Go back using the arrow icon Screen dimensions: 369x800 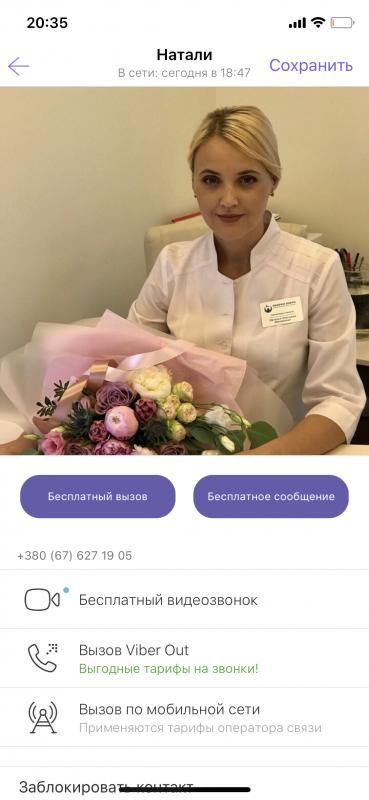(x=18, y=66)
